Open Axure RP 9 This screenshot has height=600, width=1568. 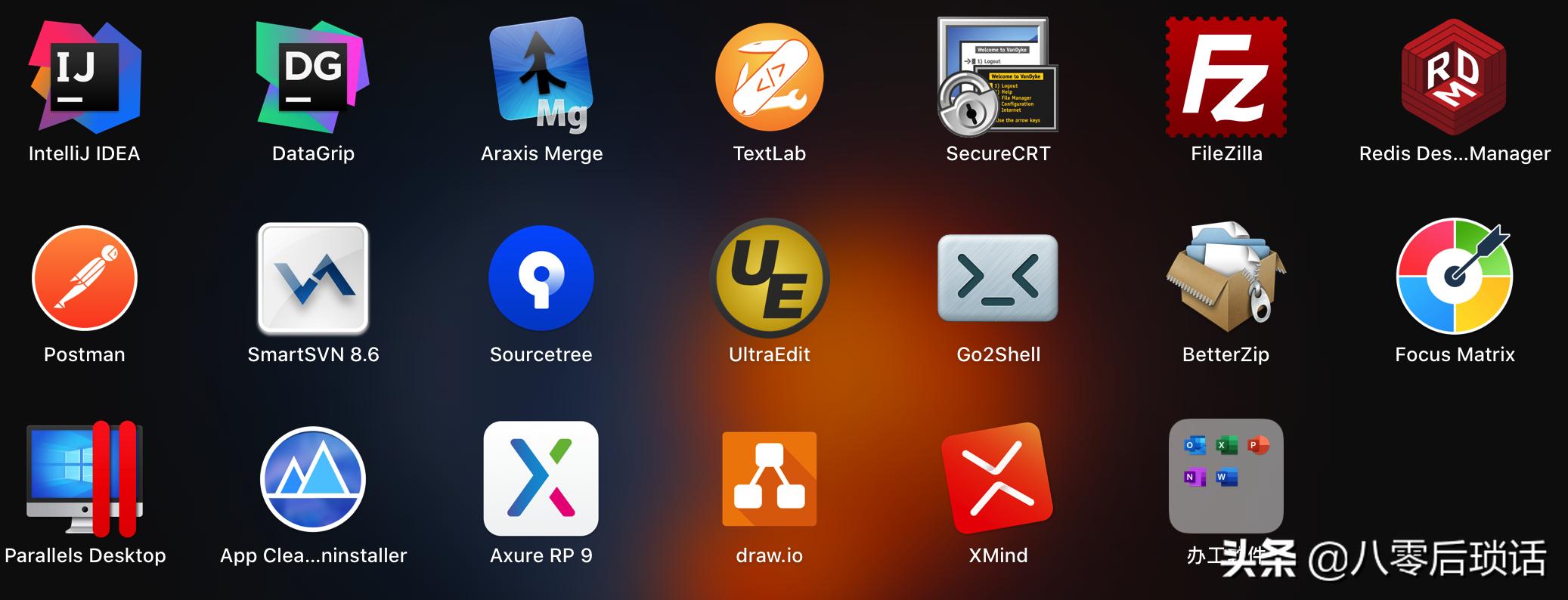click(541, 479)
